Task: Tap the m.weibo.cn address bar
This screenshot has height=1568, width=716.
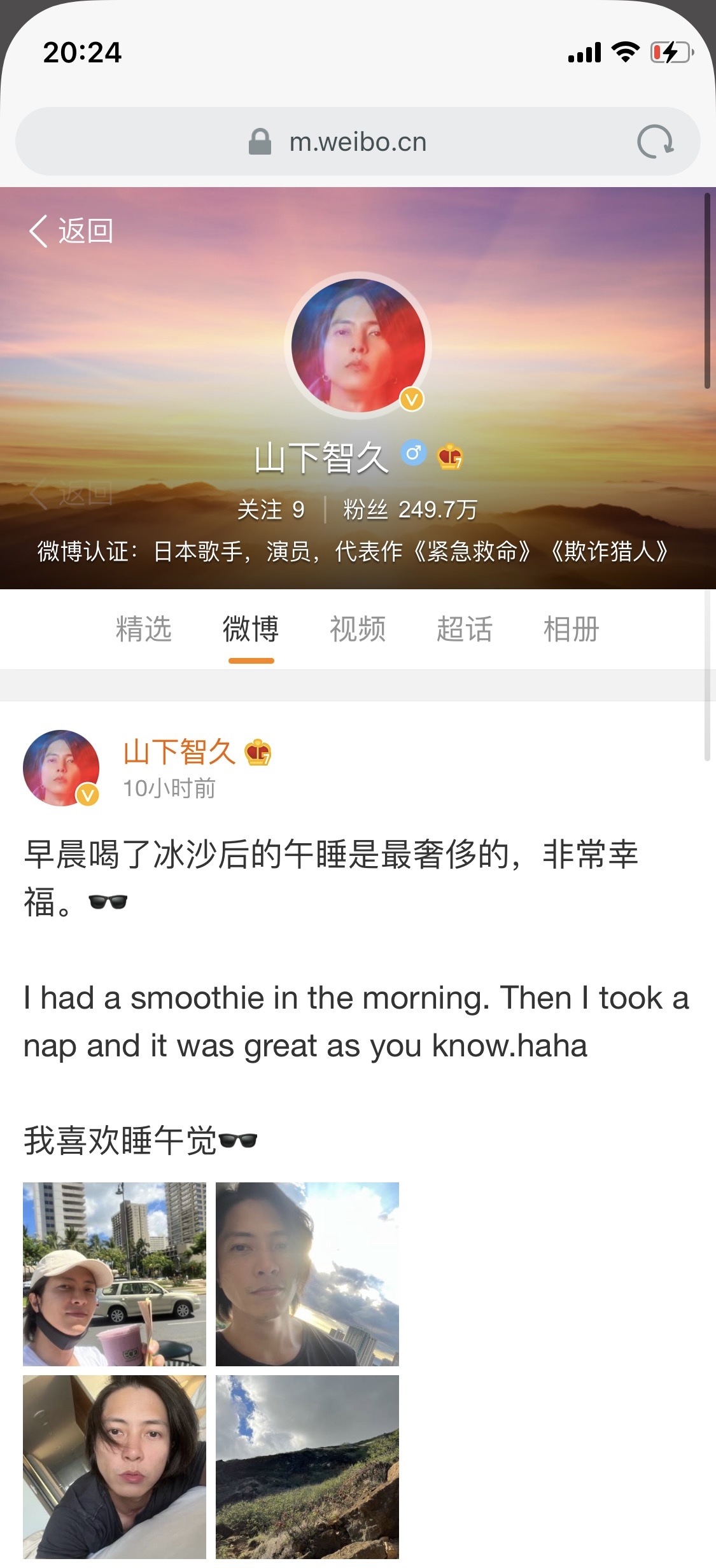Action: click(356, 141)
